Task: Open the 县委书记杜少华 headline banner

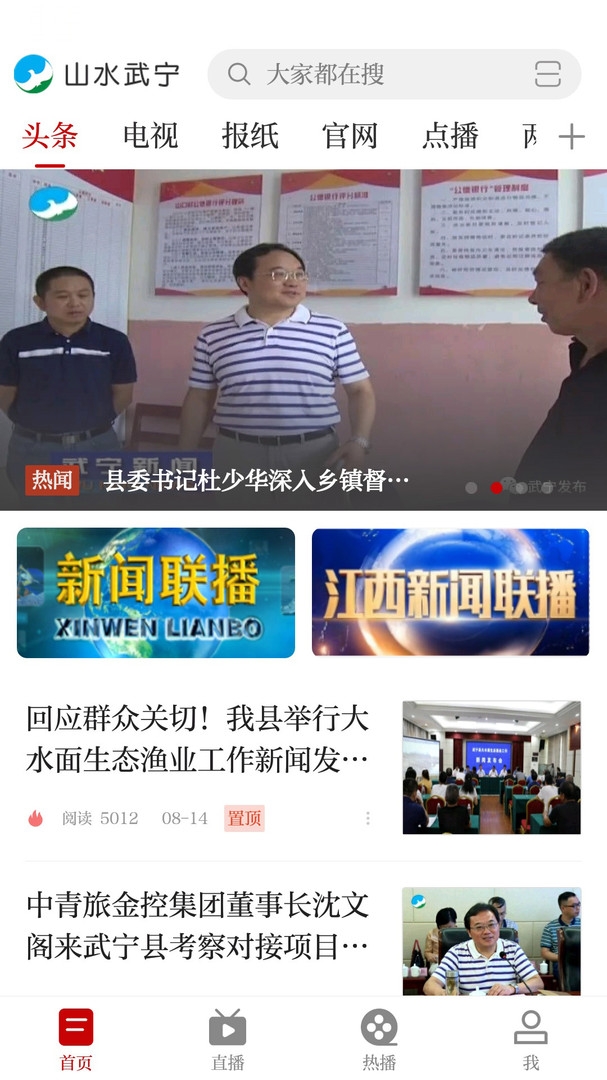Action: [303, 340]
